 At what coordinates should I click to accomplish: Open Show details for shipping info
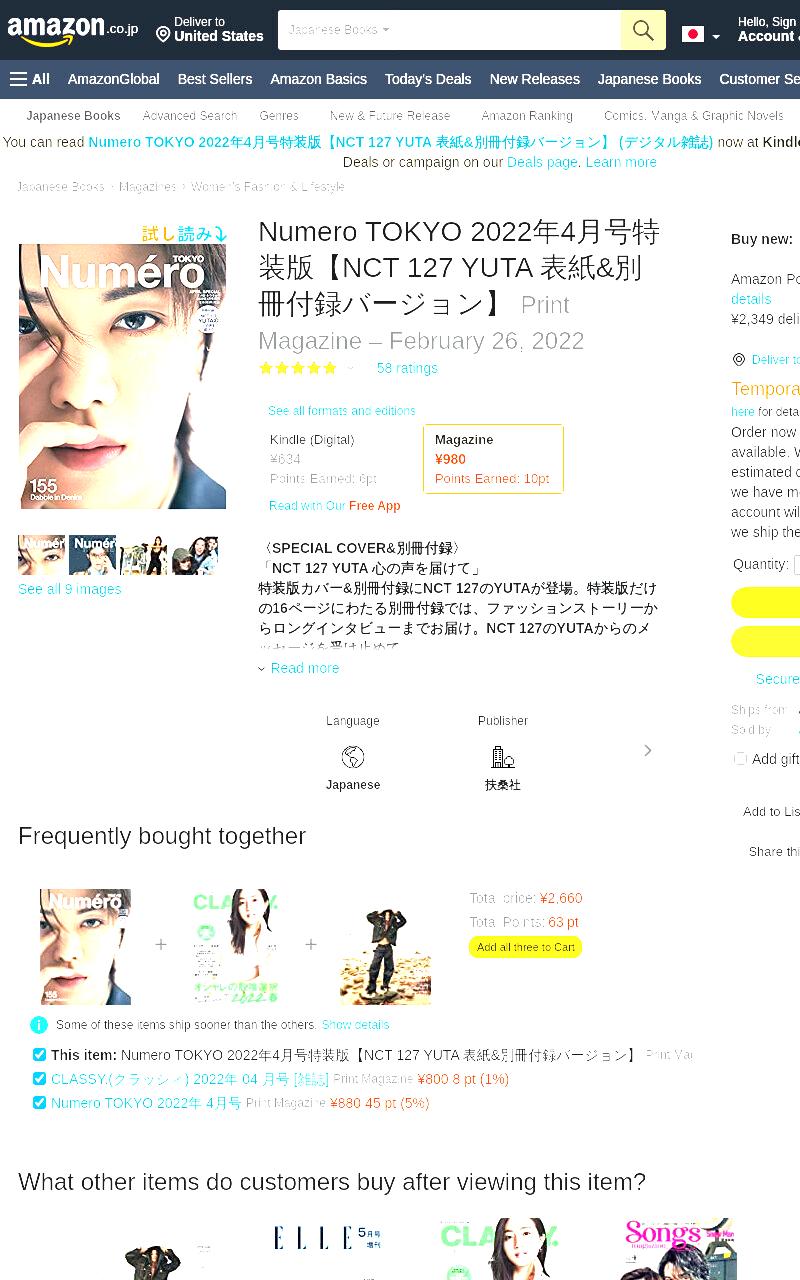click(355, 1025)
